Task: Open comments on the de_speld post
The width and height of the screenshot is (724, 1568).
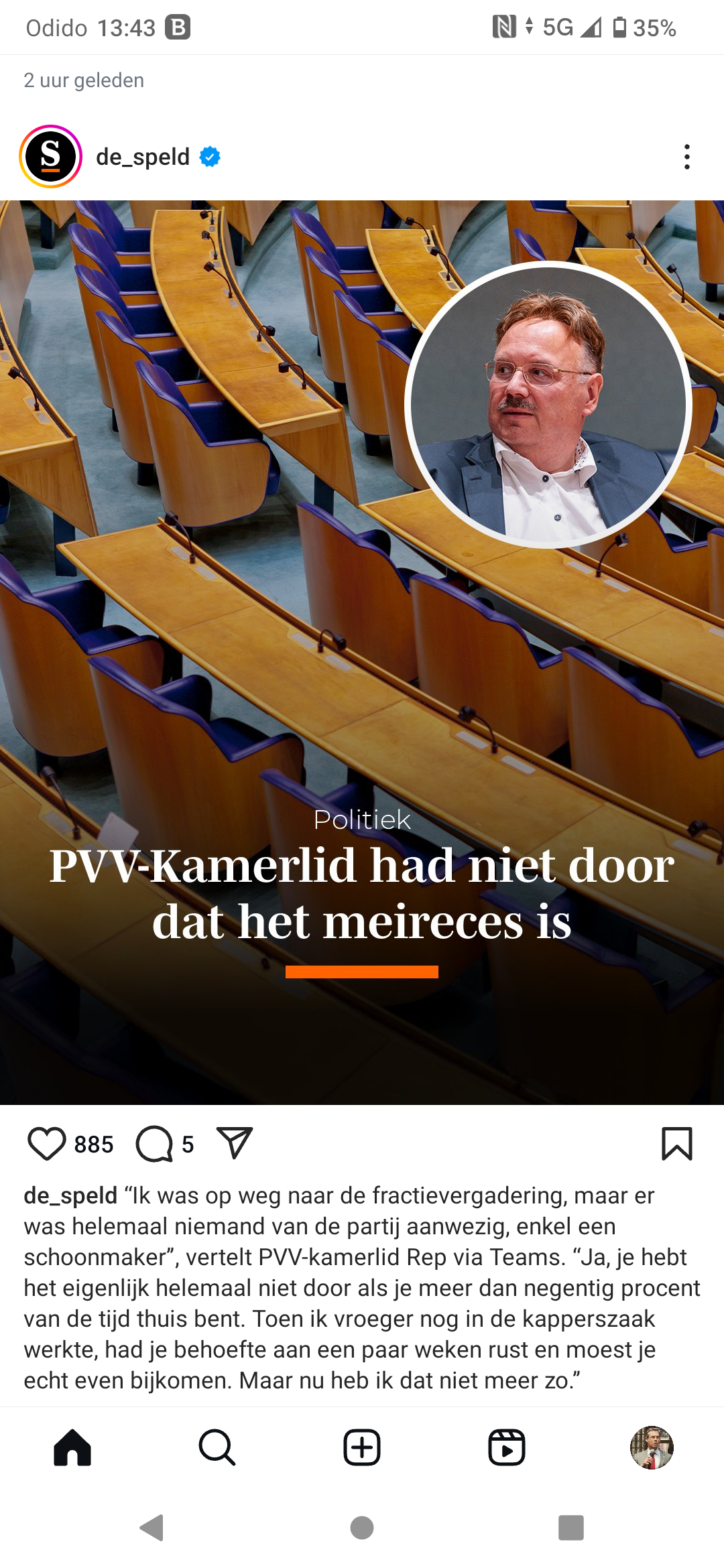Action: pyautogui.click(x=154, y=1144)
